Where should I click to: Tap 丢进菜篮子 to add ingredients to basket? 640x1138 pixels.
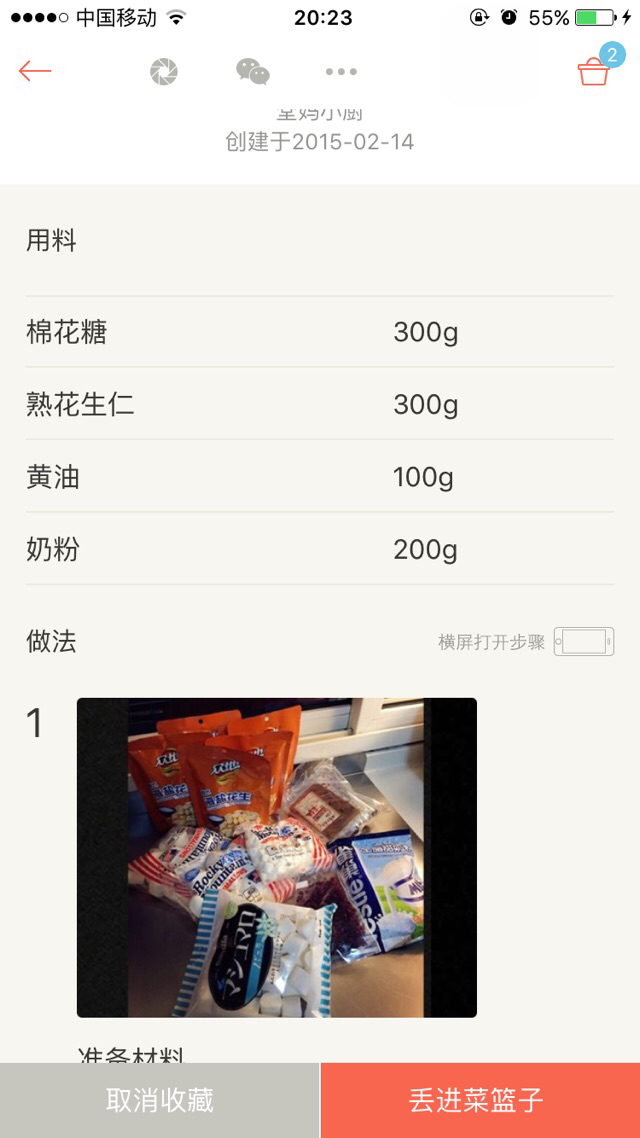coord(480,1100)
